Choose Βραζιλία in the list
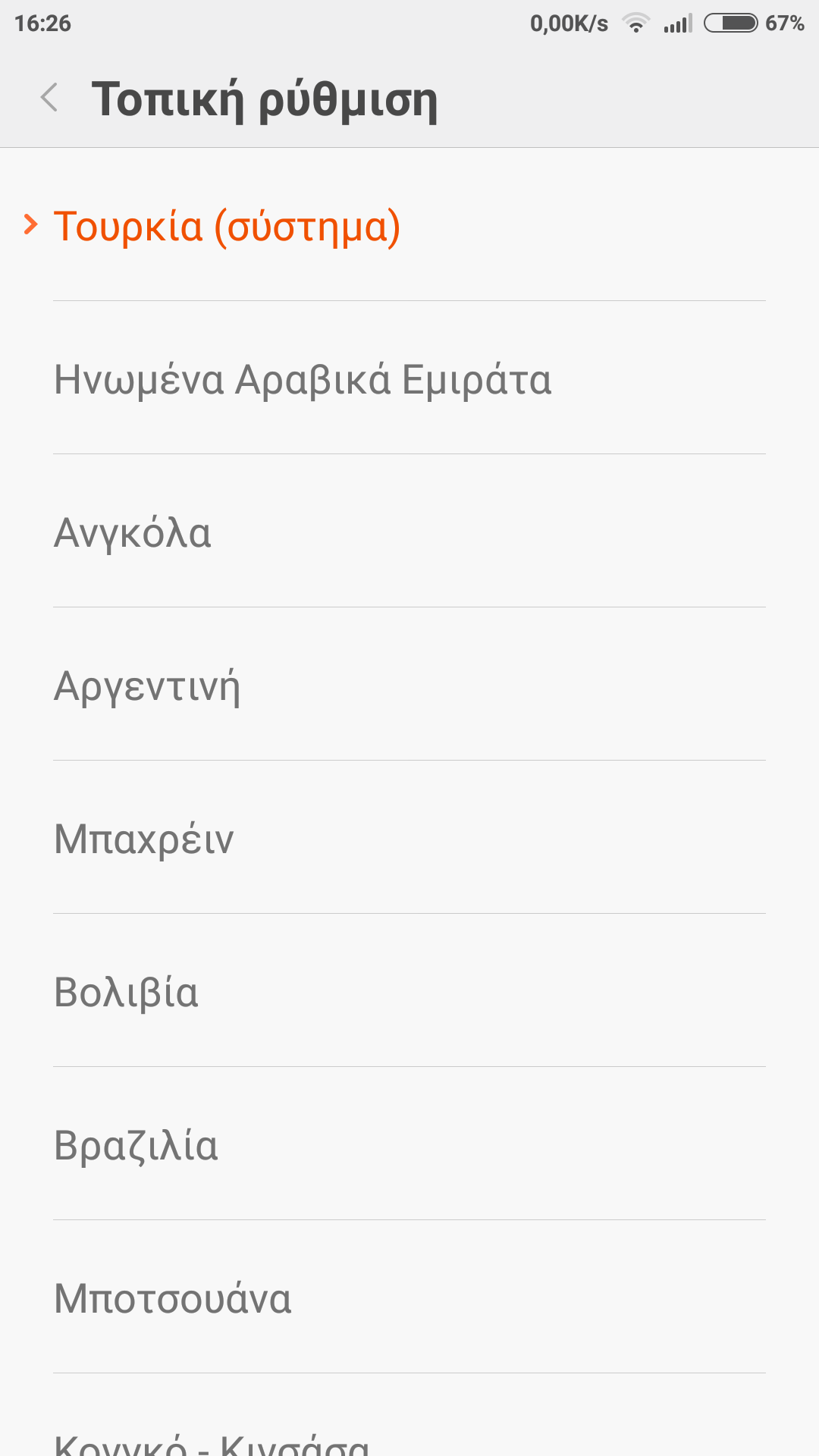819x1456 pixels. [x=136, y=1145]
